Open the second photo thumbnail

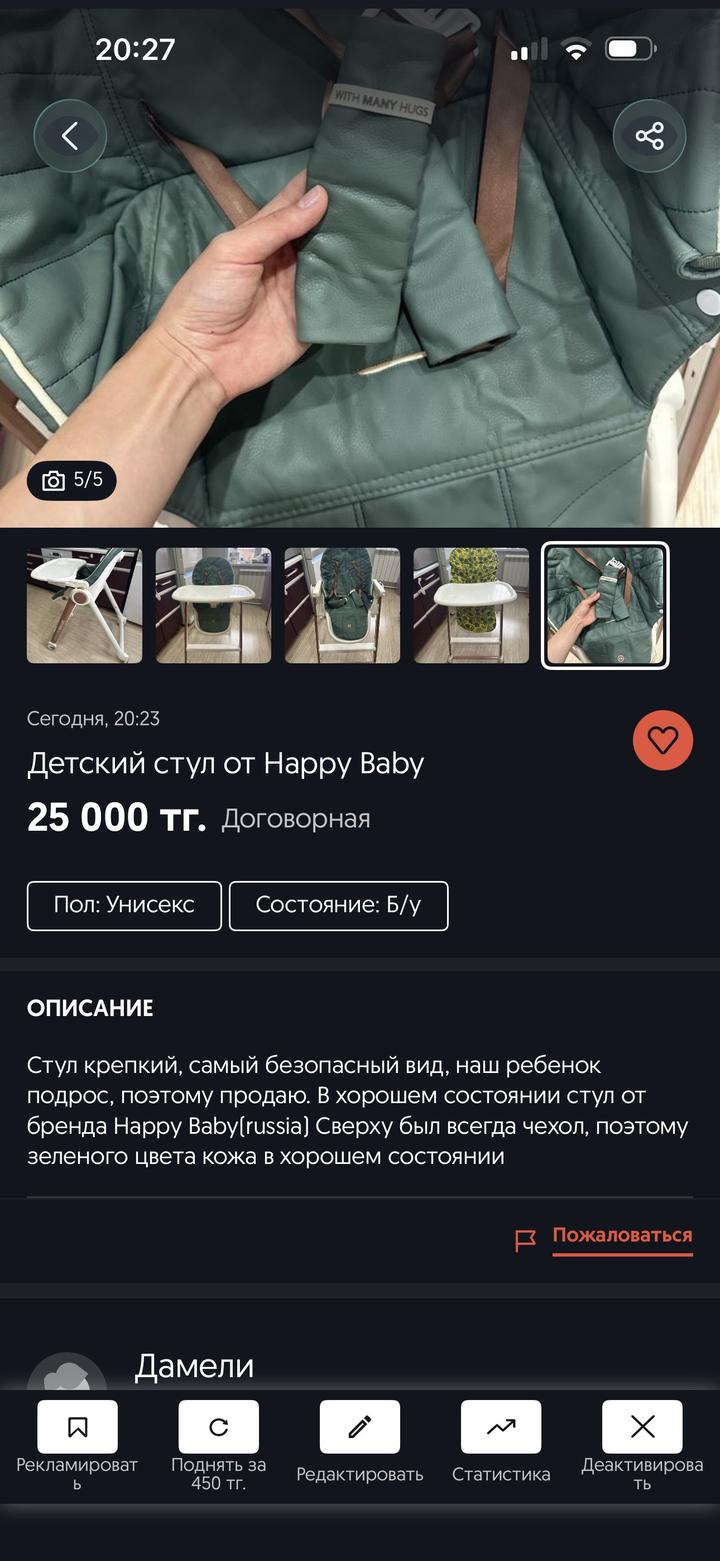[x=213, y=605]
